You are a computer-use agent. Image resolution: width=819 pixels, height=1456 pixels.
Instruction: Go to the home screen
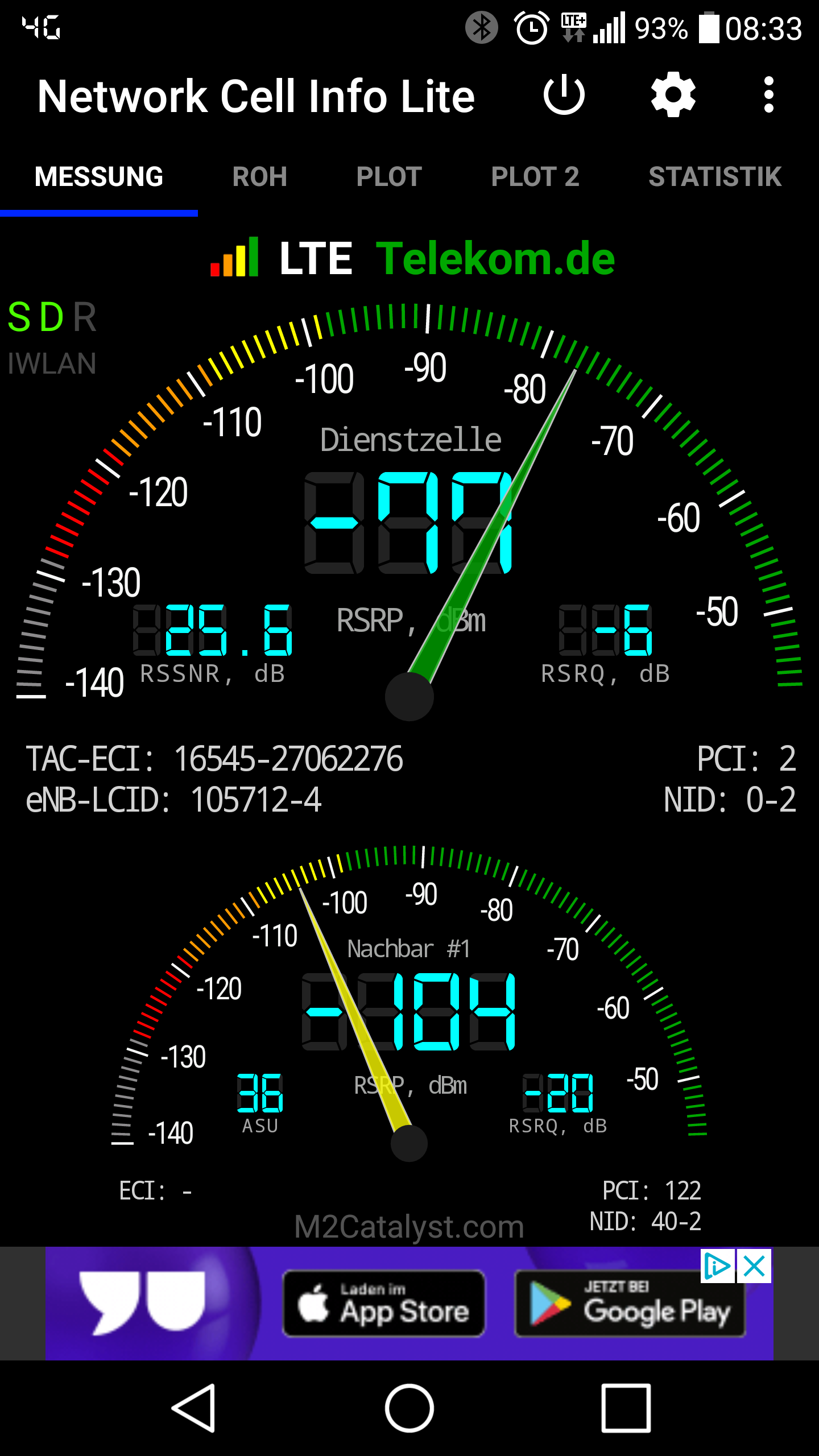tap(409, 1408)
